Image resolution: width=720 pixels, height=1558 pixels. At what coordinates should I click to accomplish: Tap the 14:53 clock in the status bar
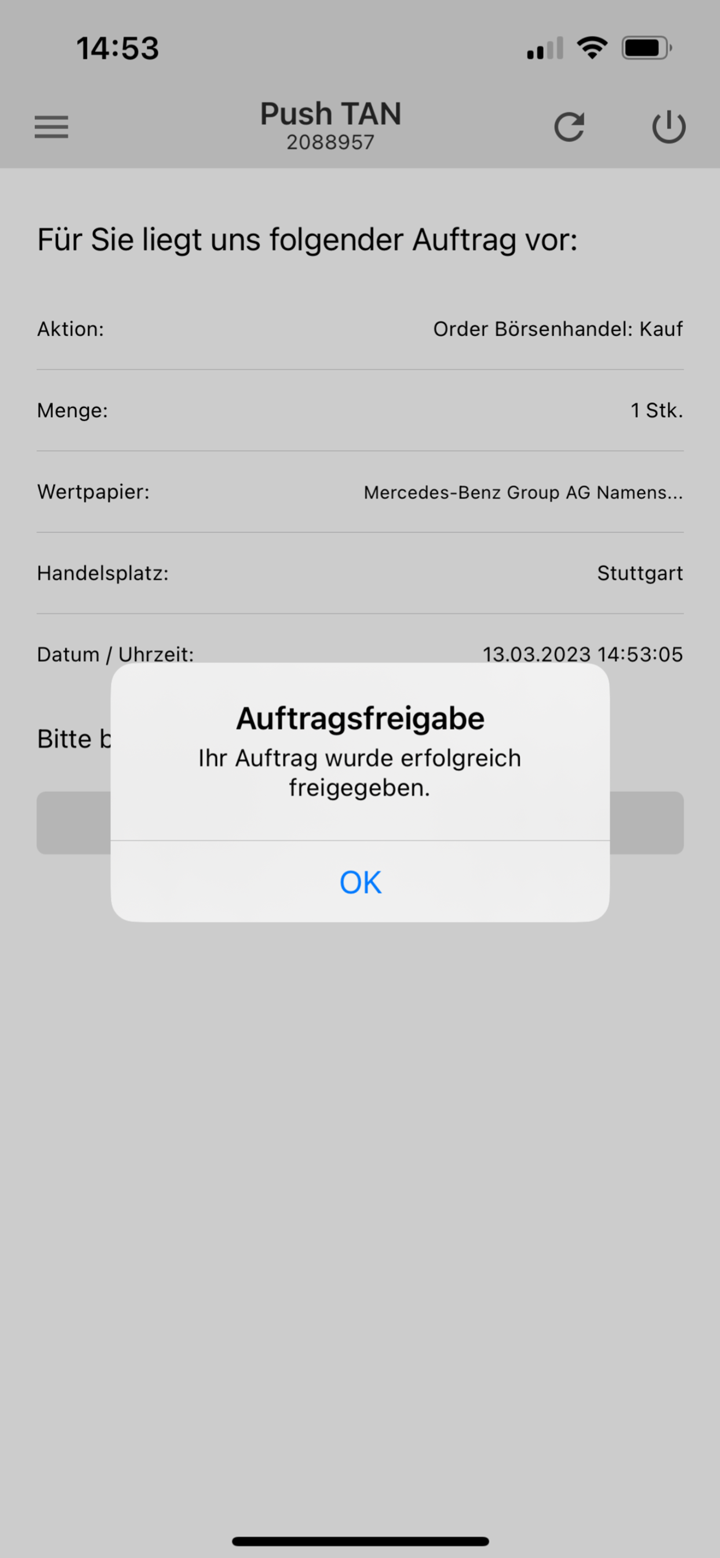coord(117,46)
